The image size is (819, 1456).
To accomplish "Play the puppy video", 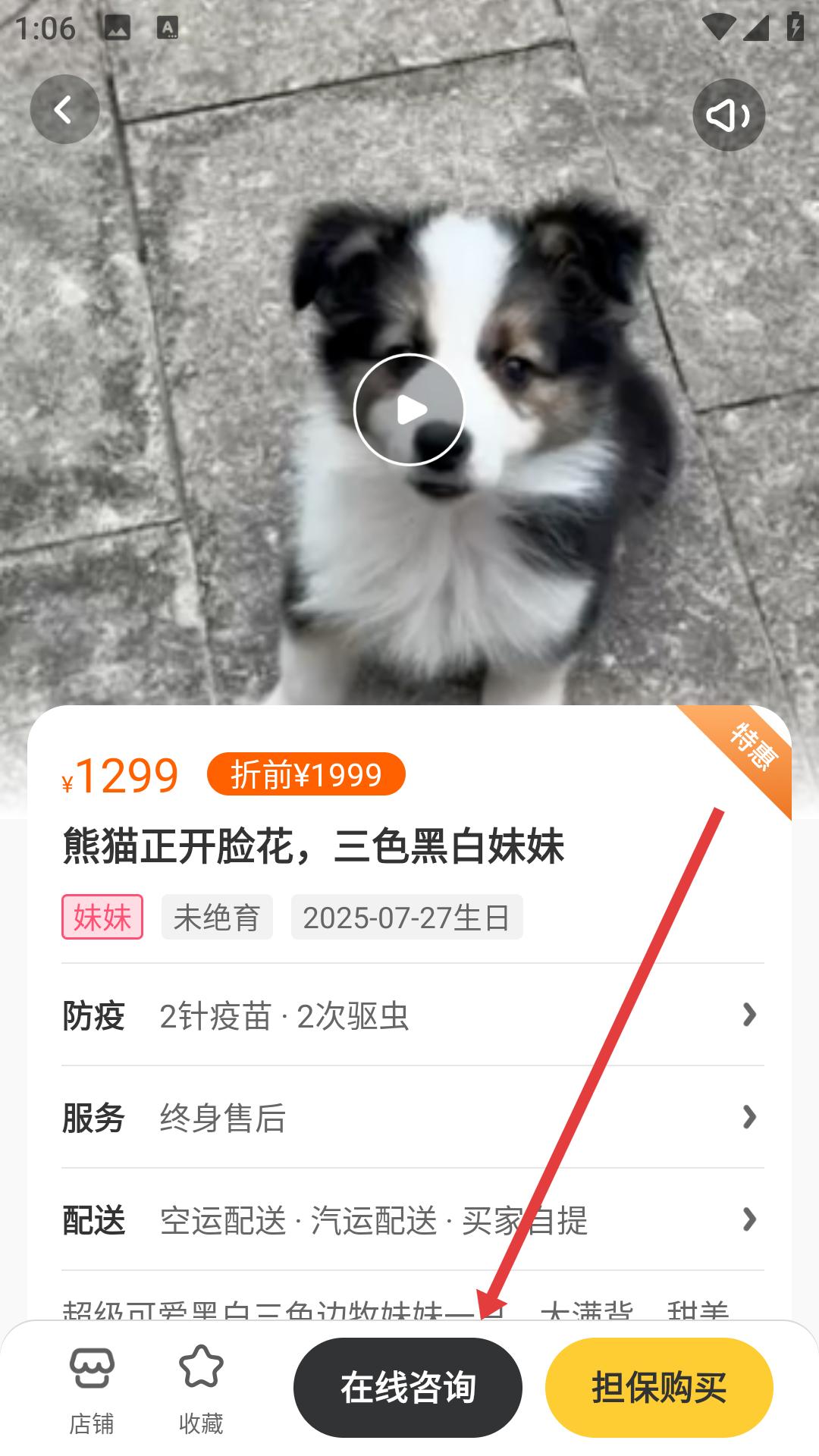I will pos(409,409).
